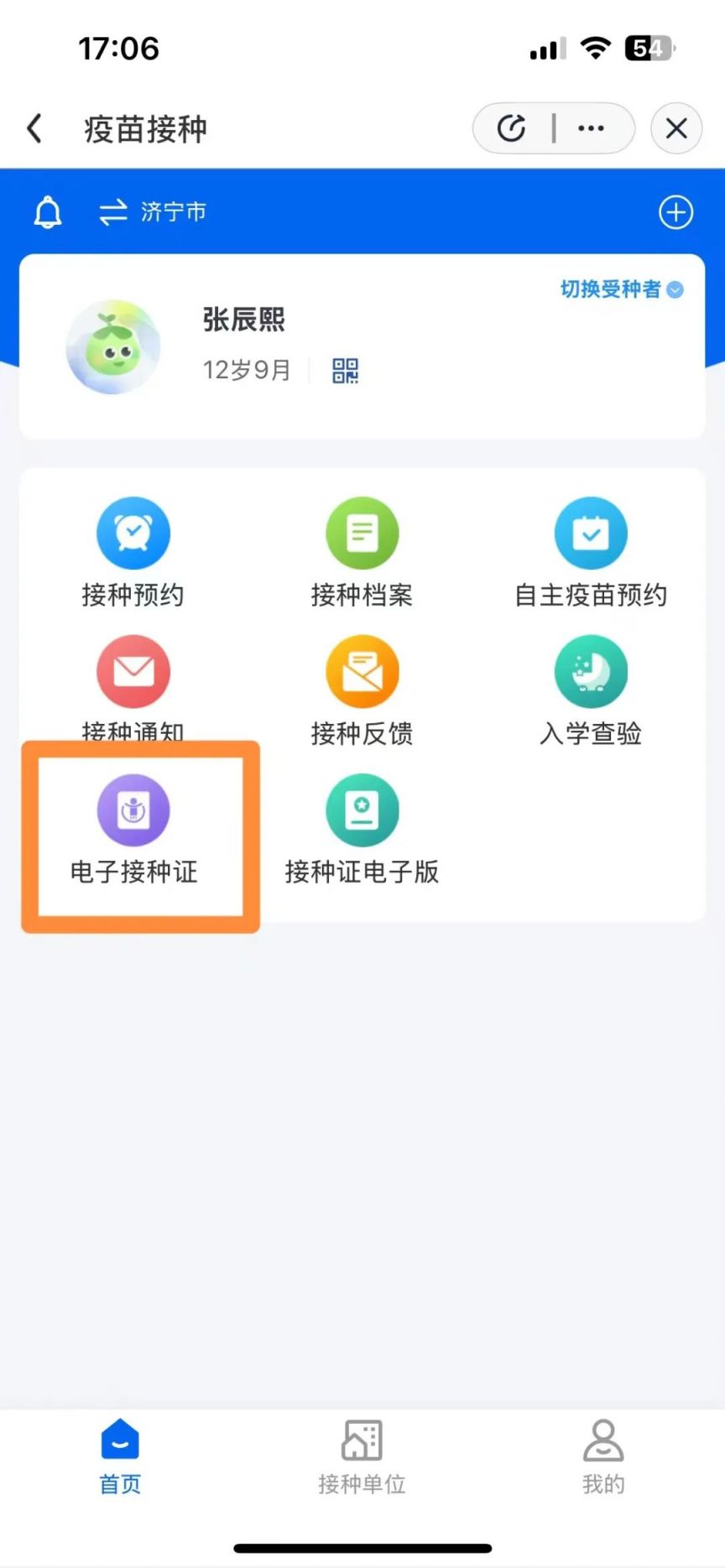Image resolution: width=725 pixels, height=1568 pixels.
Task: Tap the refresh icon in the capsule
Action: click(511, 128)
